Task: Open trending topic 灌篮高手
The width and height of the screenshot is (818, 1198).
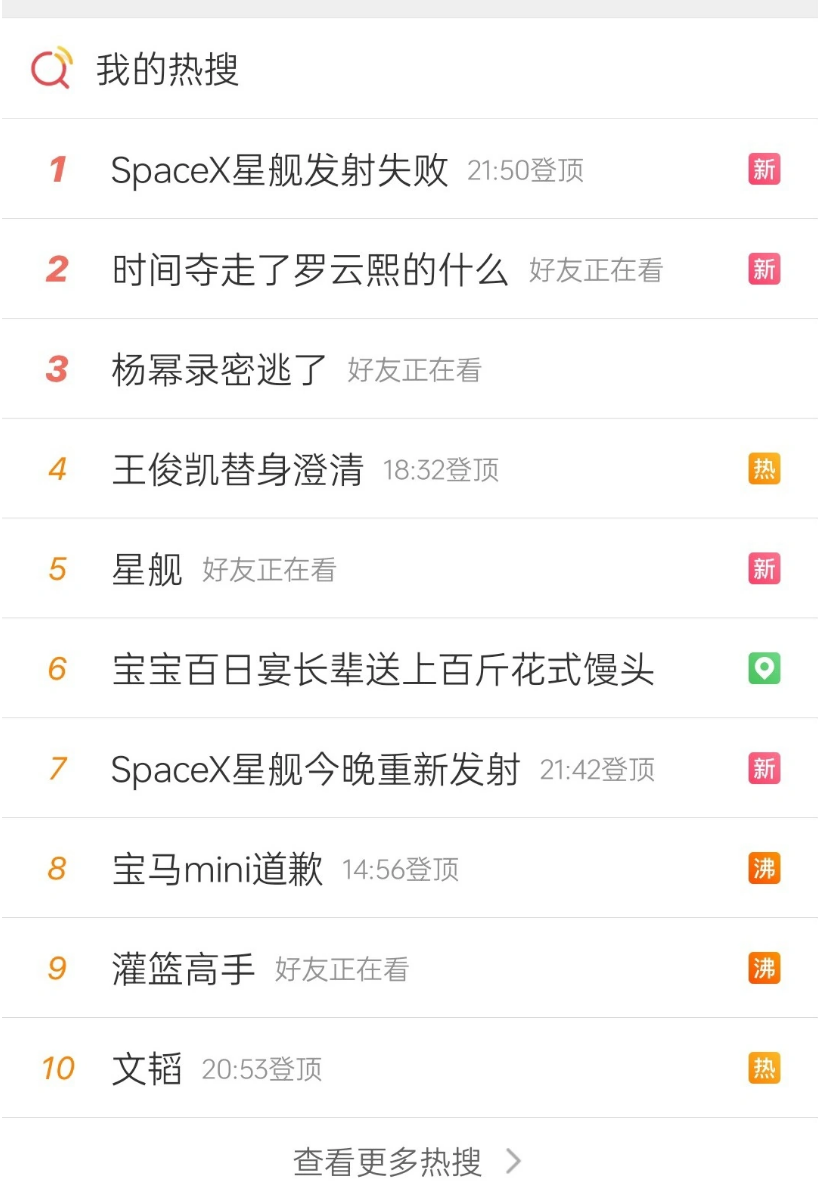Action: coord(184,969)
